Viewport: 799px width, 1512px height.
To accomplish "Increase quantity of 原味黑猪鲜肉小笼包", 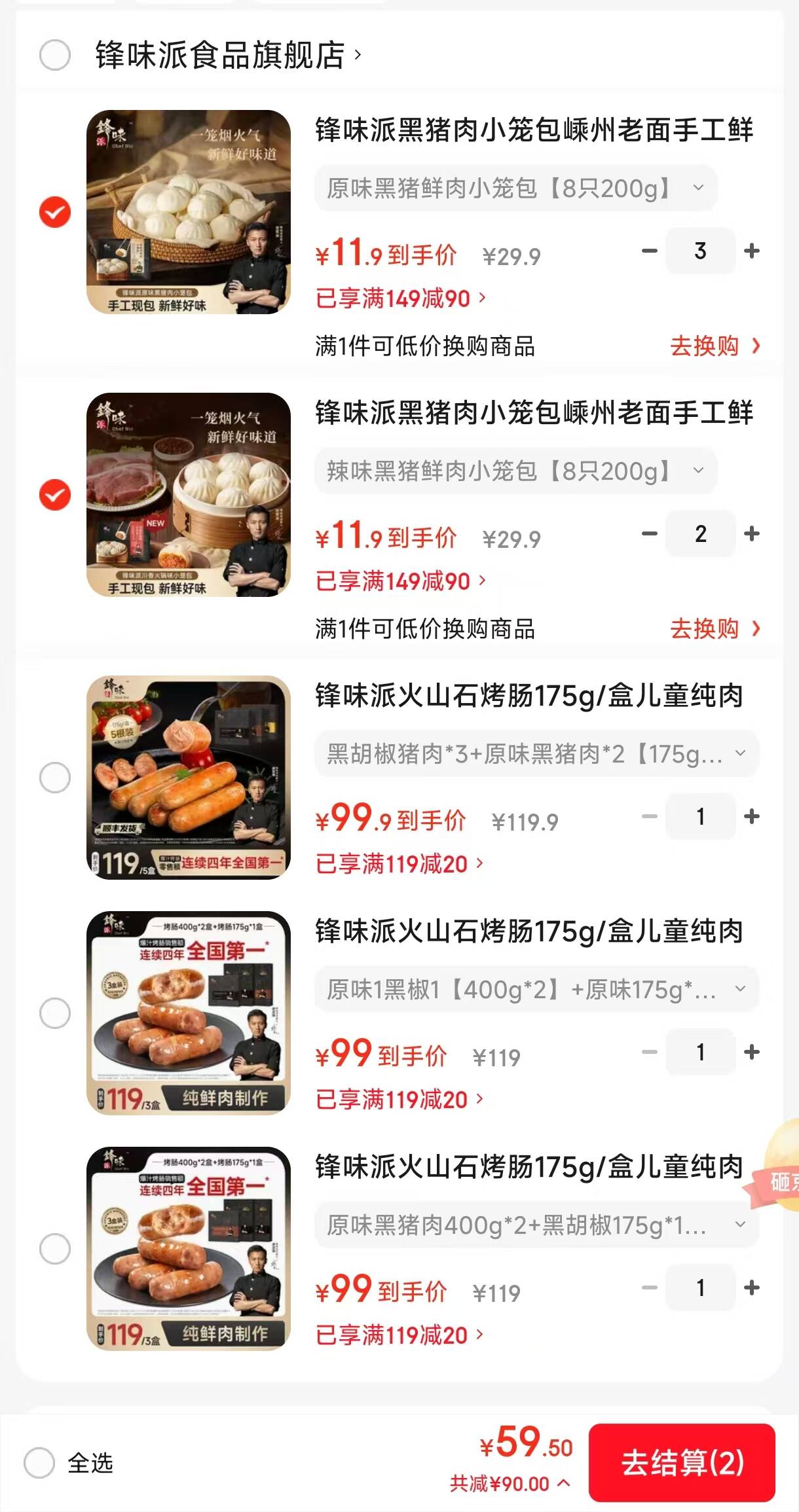I will tap(752, 251).
